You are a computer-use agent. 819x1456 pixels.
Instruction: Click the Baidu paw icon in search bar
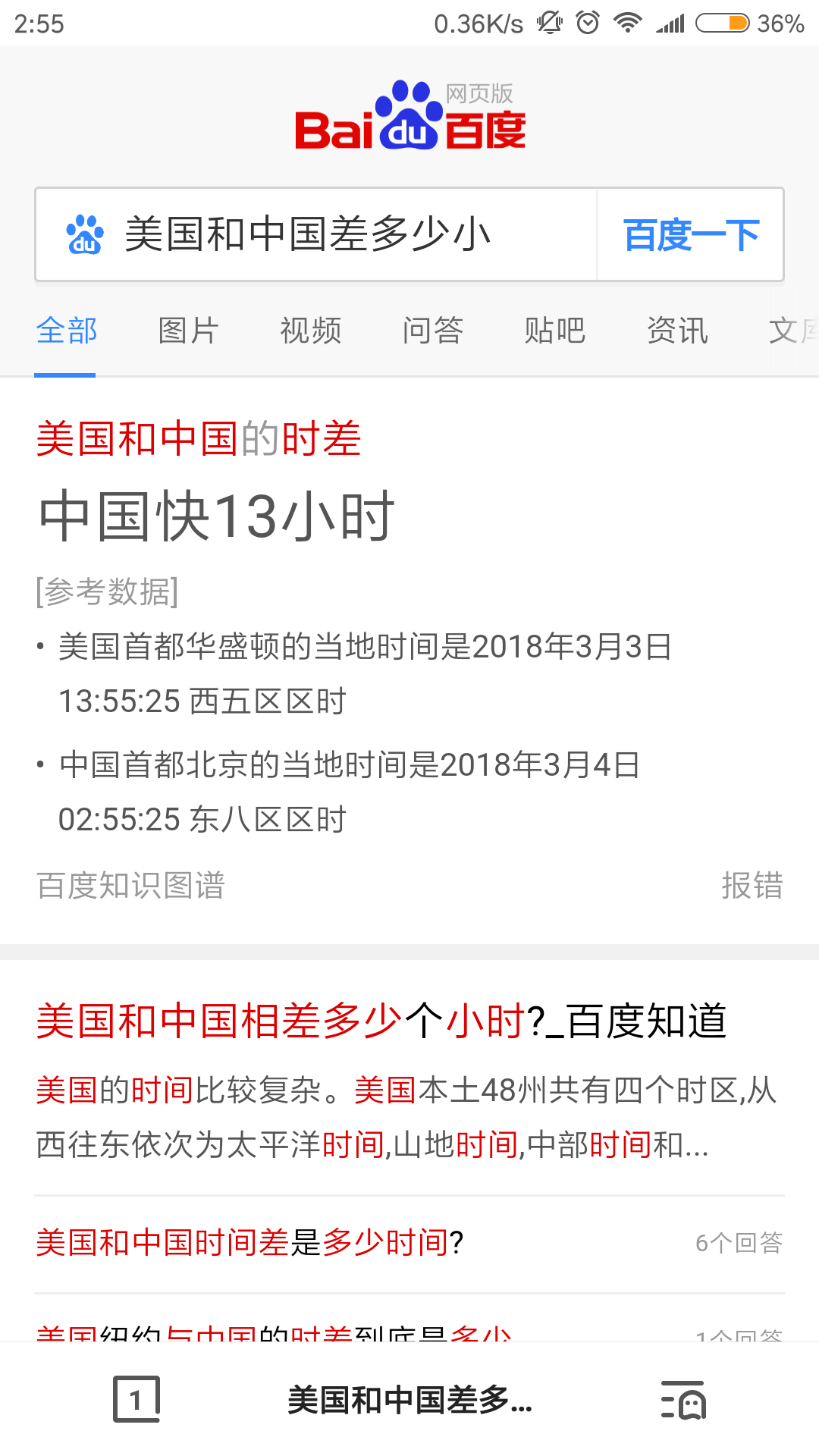tap(85, 234)
